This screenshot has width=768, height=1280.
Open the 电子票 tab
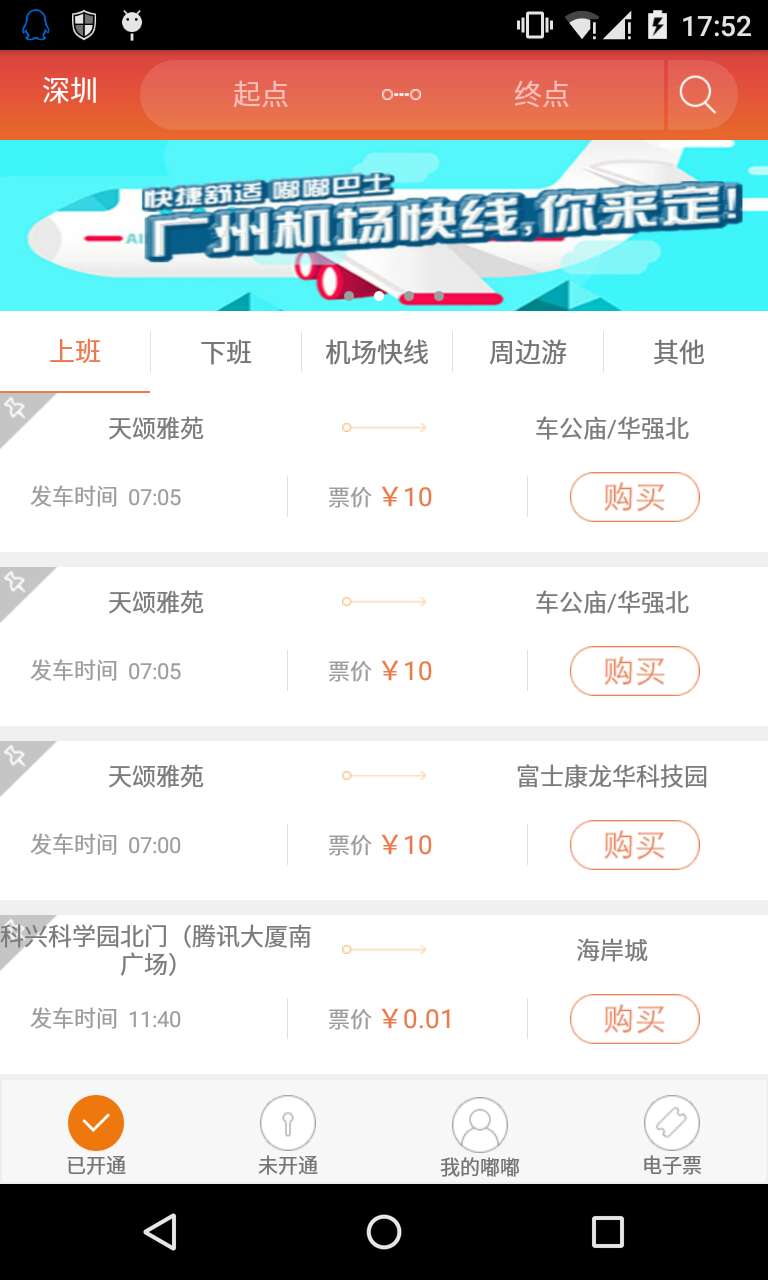click(672, 1135)
